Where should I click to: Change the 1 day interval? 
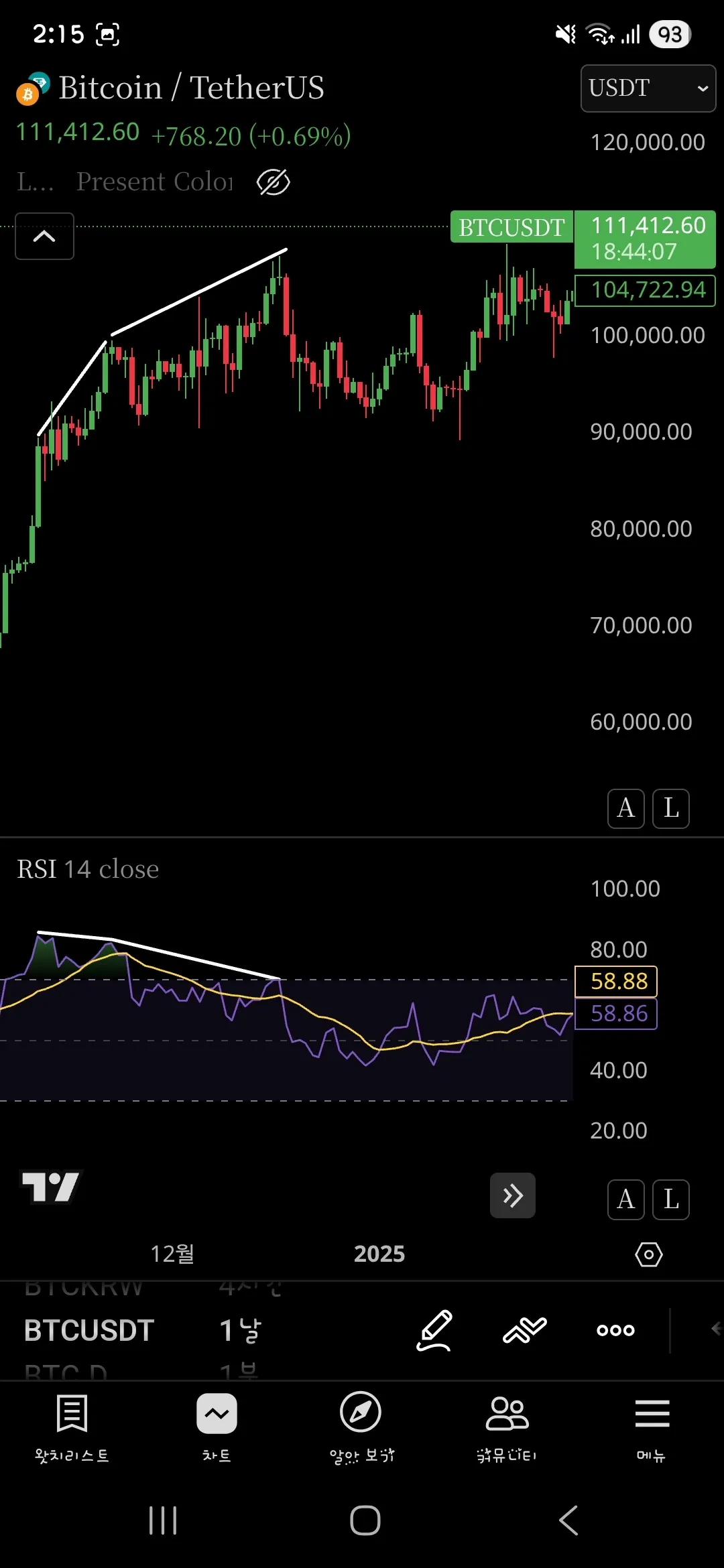(240, 1329)
